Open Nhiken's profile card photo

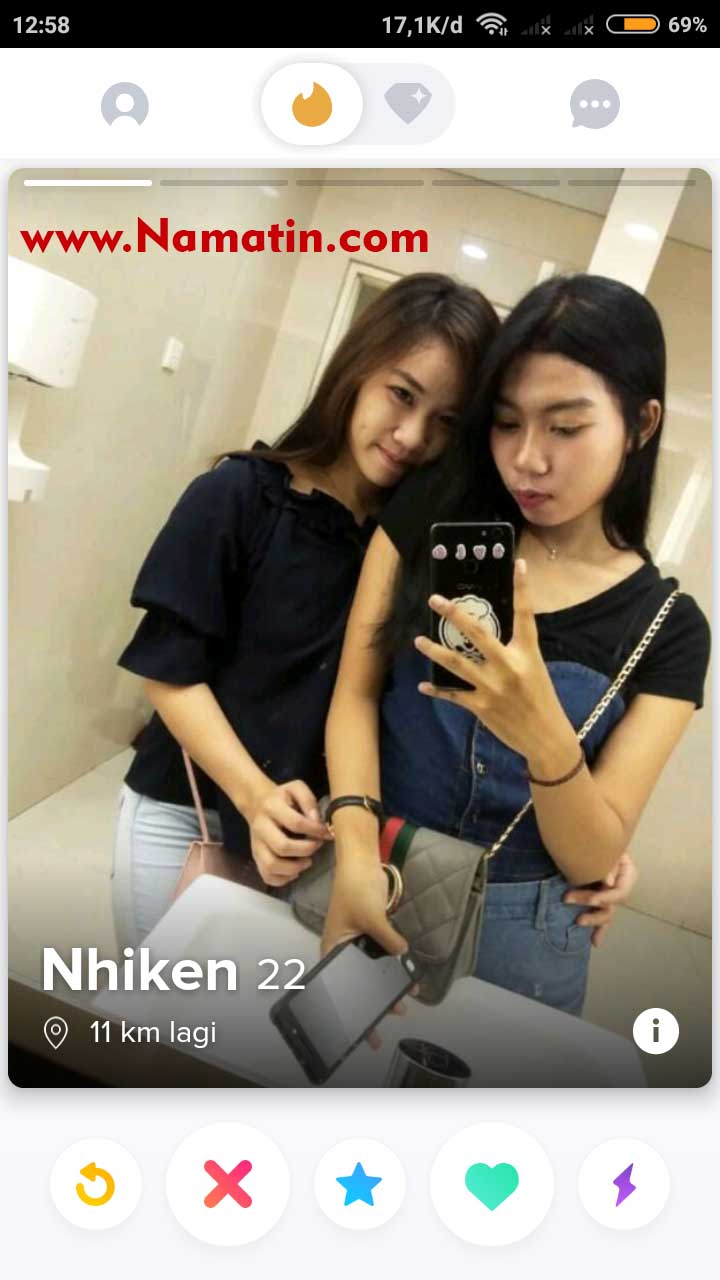[360, 600]
